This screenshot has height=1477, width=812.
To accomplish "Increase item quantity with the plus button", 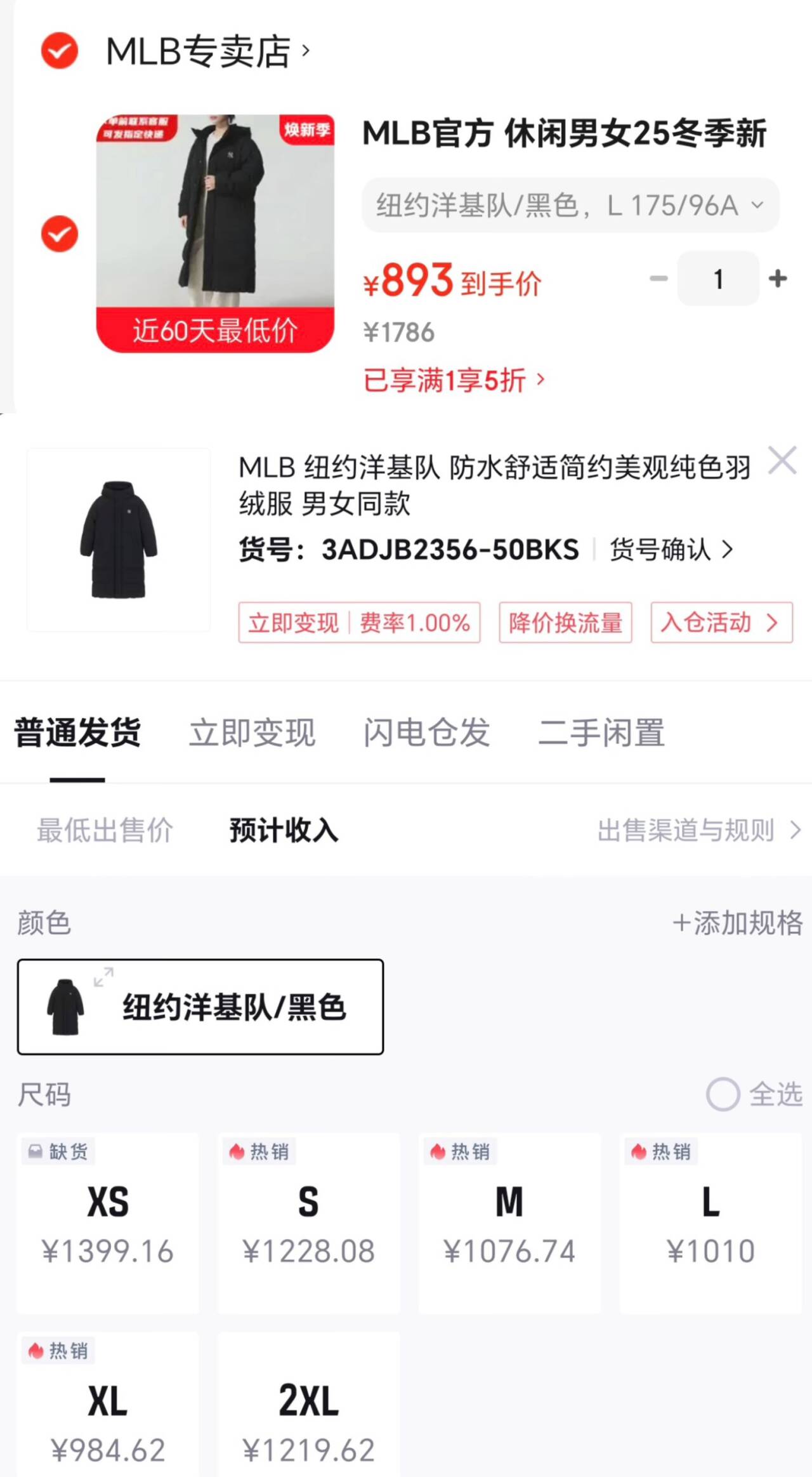I will (x=778, y=278).
